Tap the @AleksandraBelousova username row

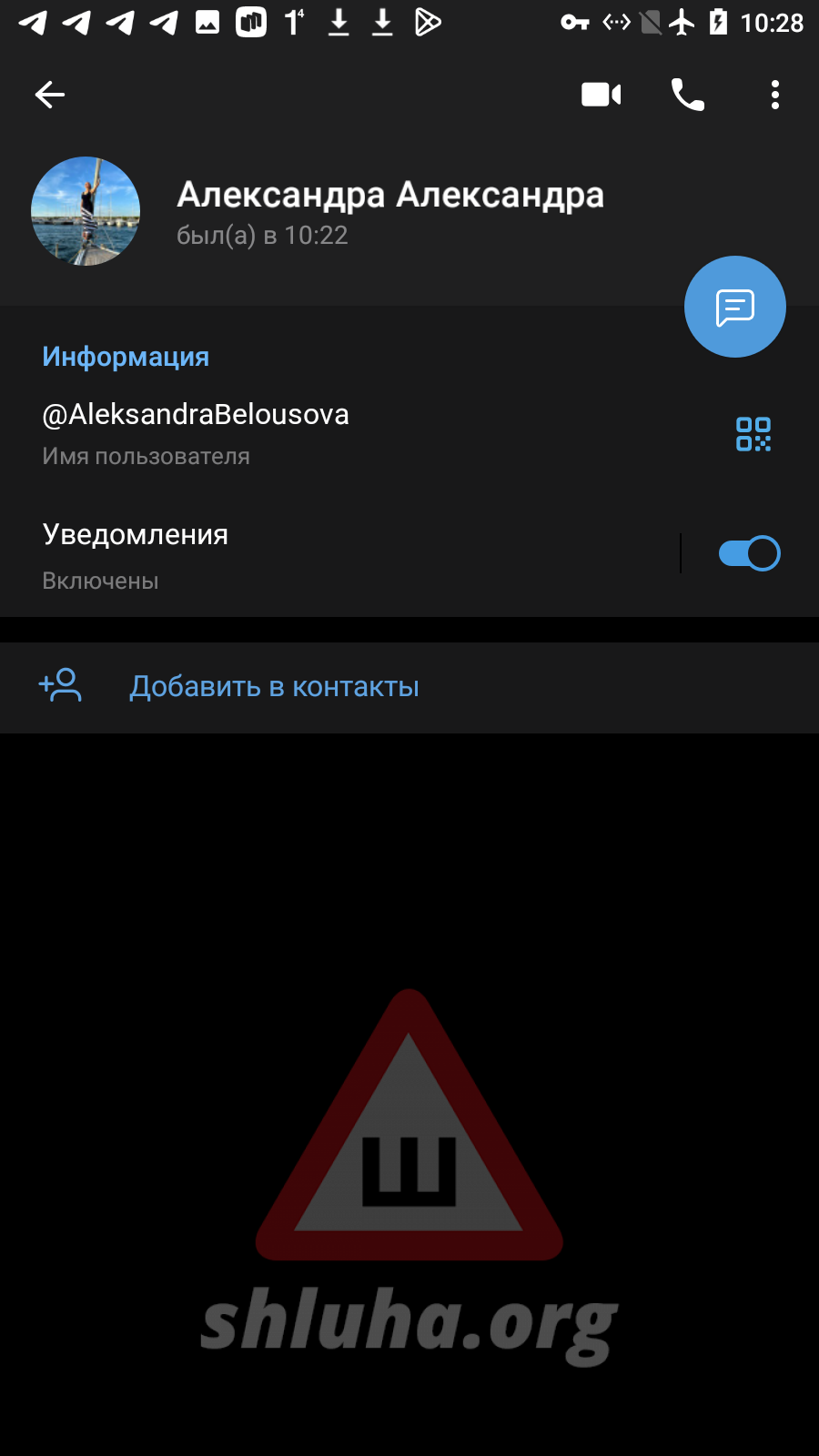(x=273, y=433)
